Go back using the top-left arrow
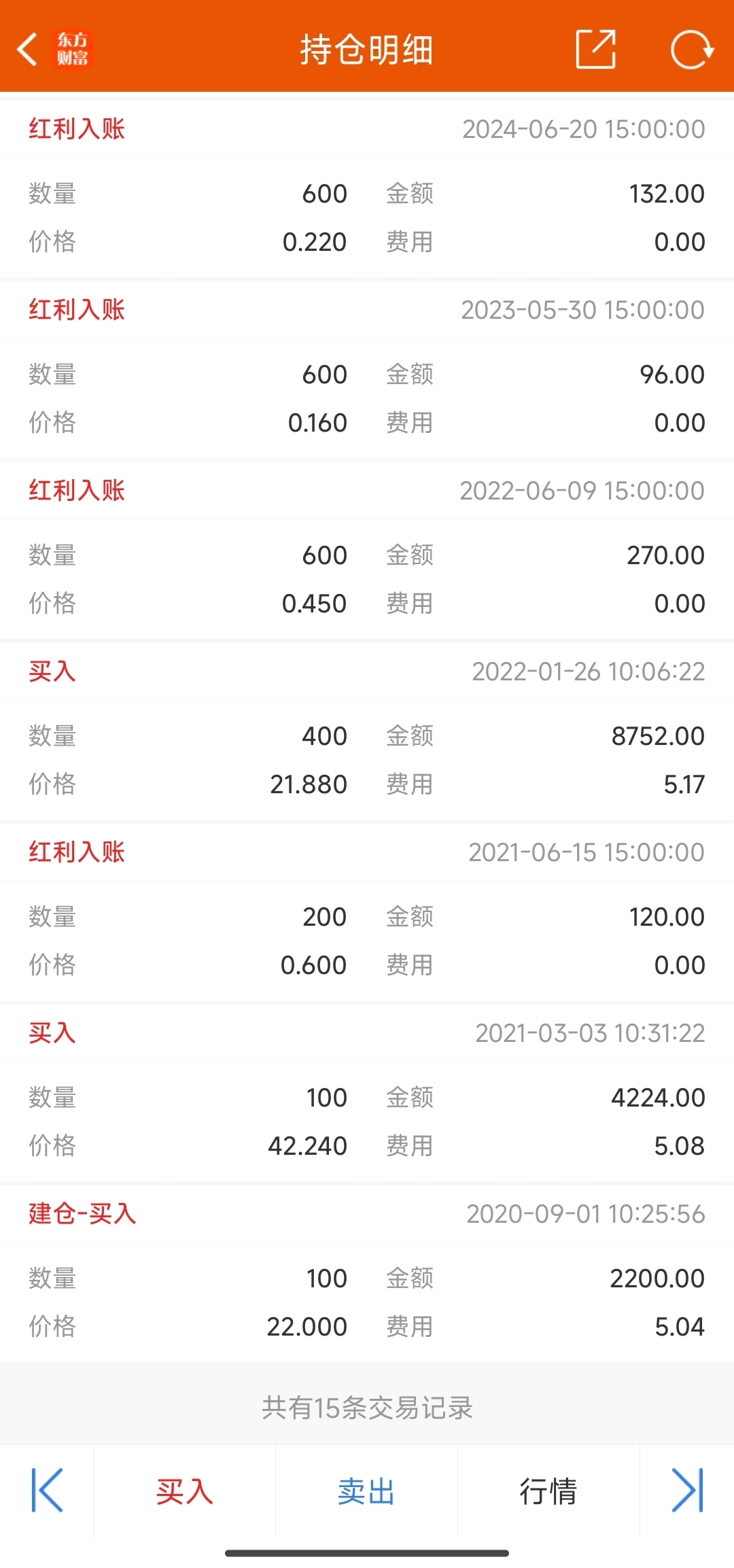Viewport: 734px width, 1568px height. [27, 50]
